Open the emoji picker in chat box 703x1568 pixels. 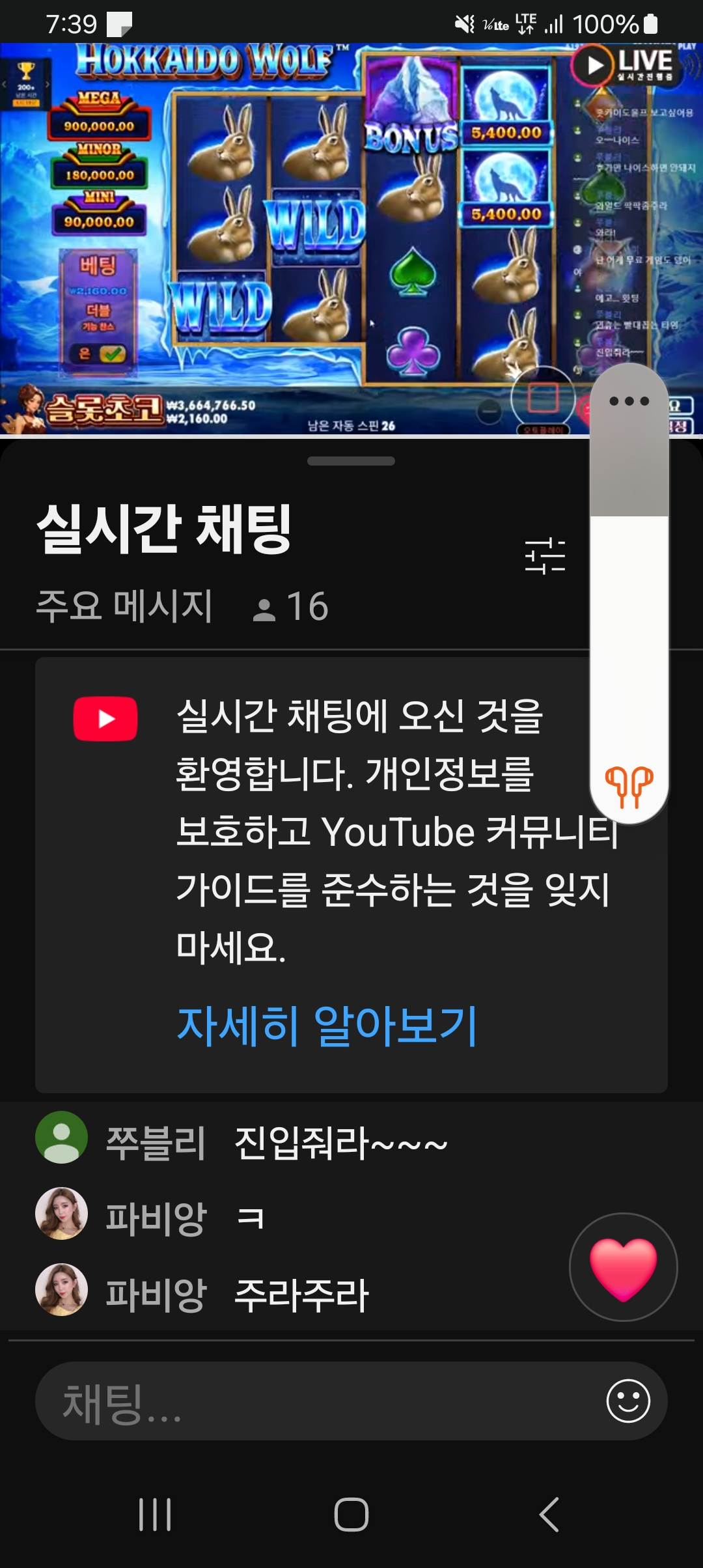click(627, 1401)
